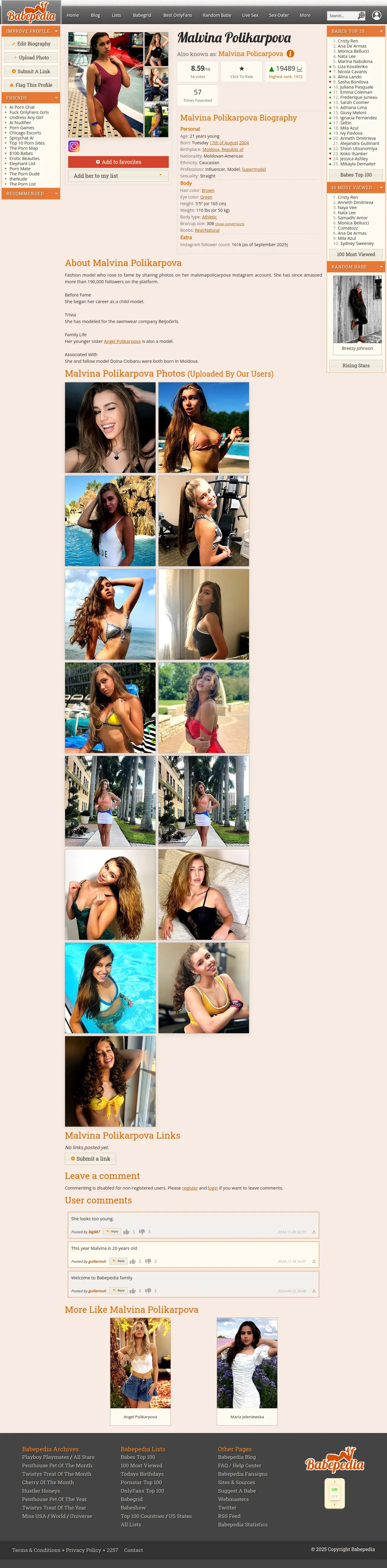Open the Instagram icon under photo
Image resolution: width=387 pixels, height=1568 pixels.
click(x=74, y=146)
